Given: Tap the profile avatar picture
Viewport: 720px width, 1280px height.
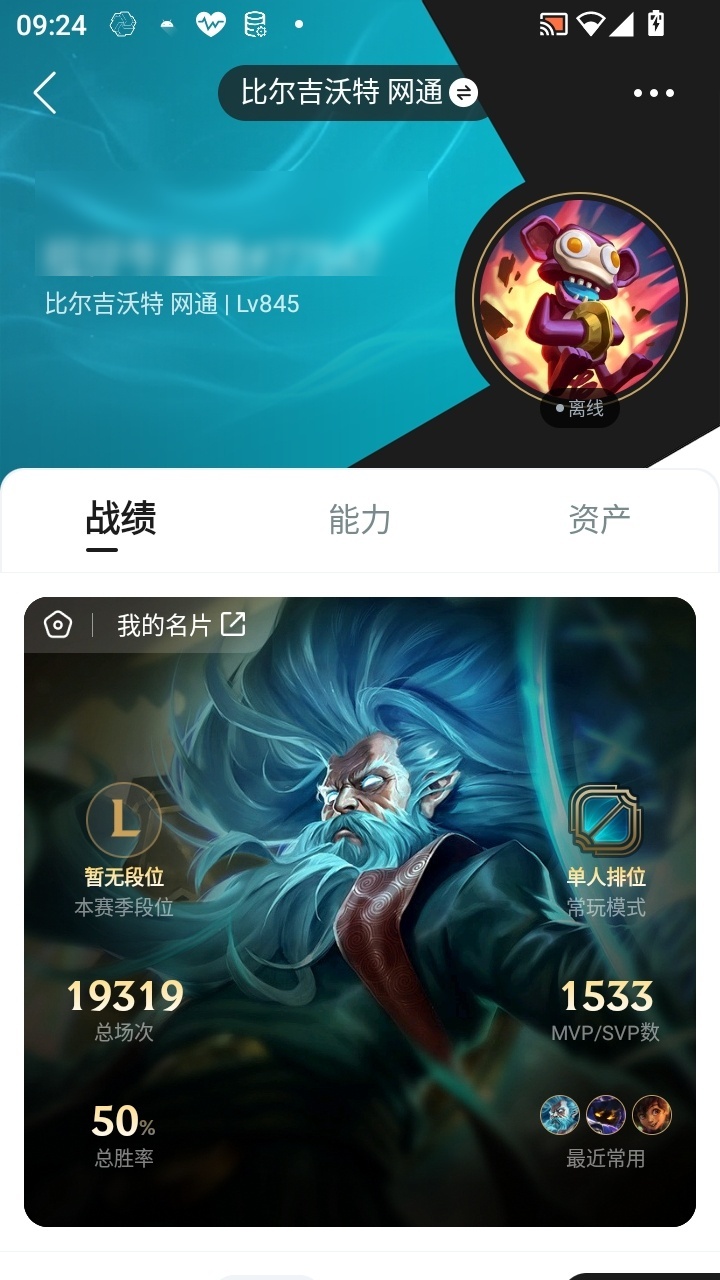Looking at the screenshot, I should 580,299.
